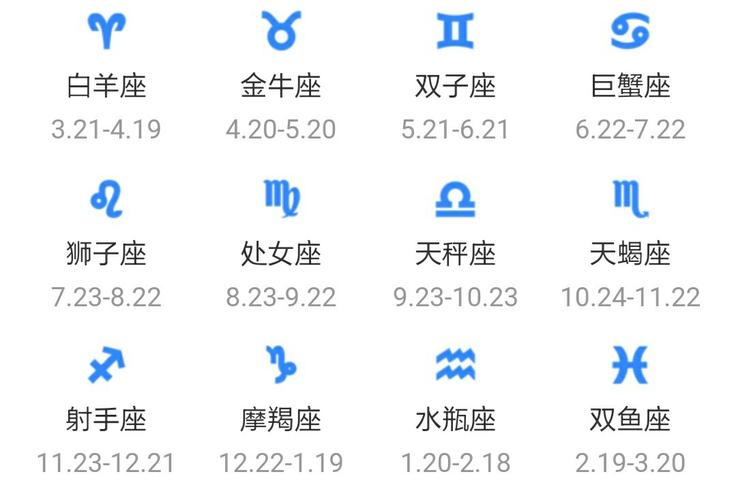Select the 射手座 grid item
Screen dimensions: 736x500
tap(106, 418)
